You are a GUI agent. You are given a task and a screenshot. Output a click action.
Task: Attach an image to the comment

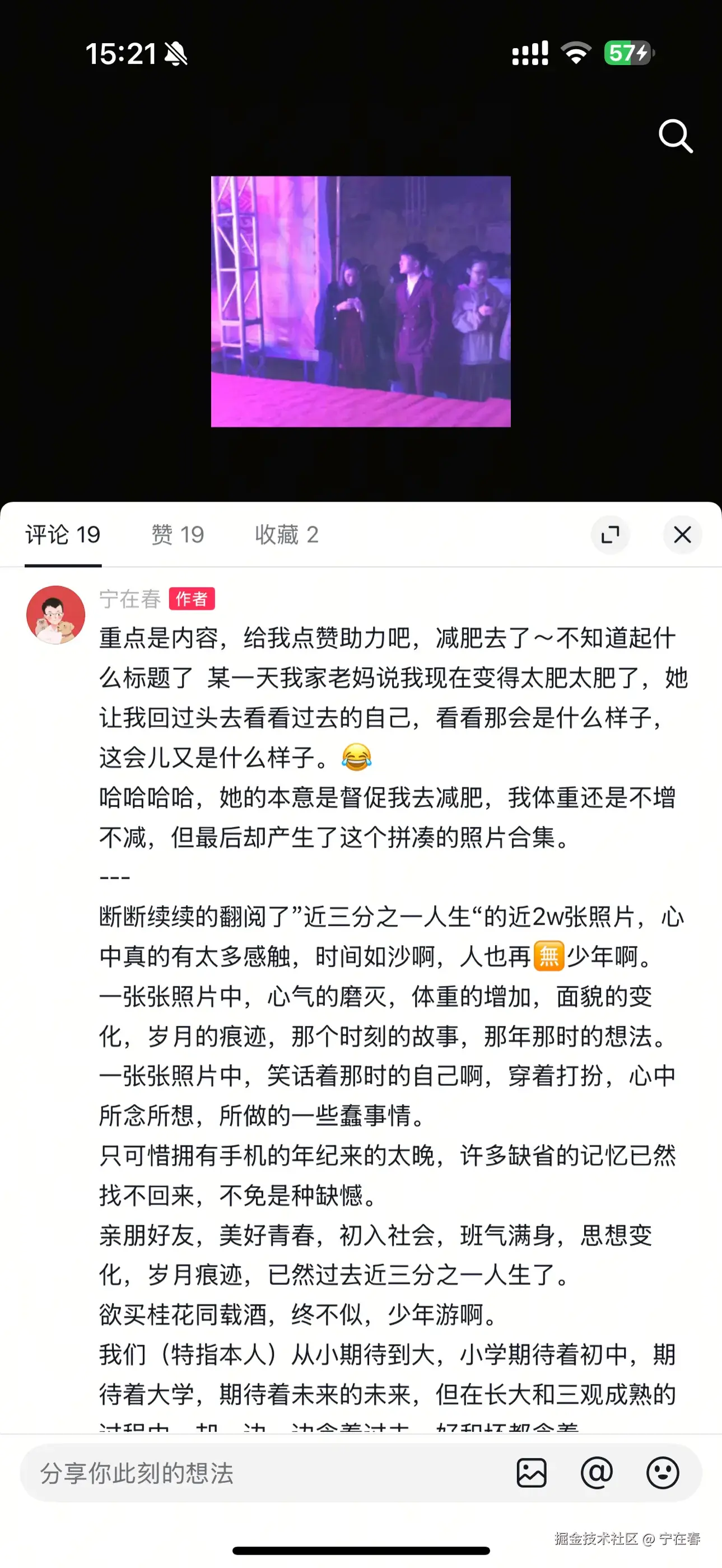[x=531, y=1473]
